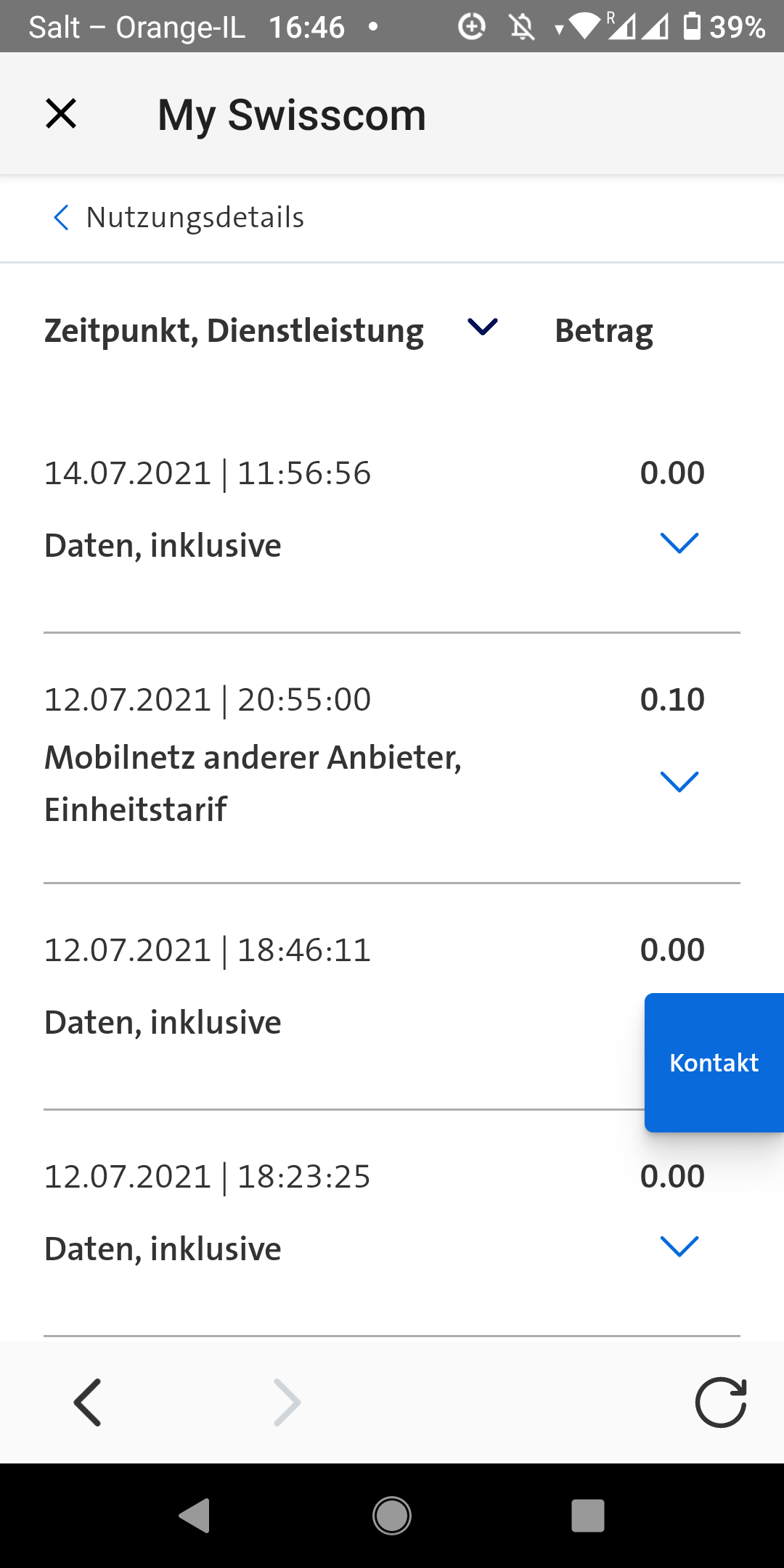Tap the clock time in the status bar
The width and height of the screenshot is (784, 1568).
[308, 27]
